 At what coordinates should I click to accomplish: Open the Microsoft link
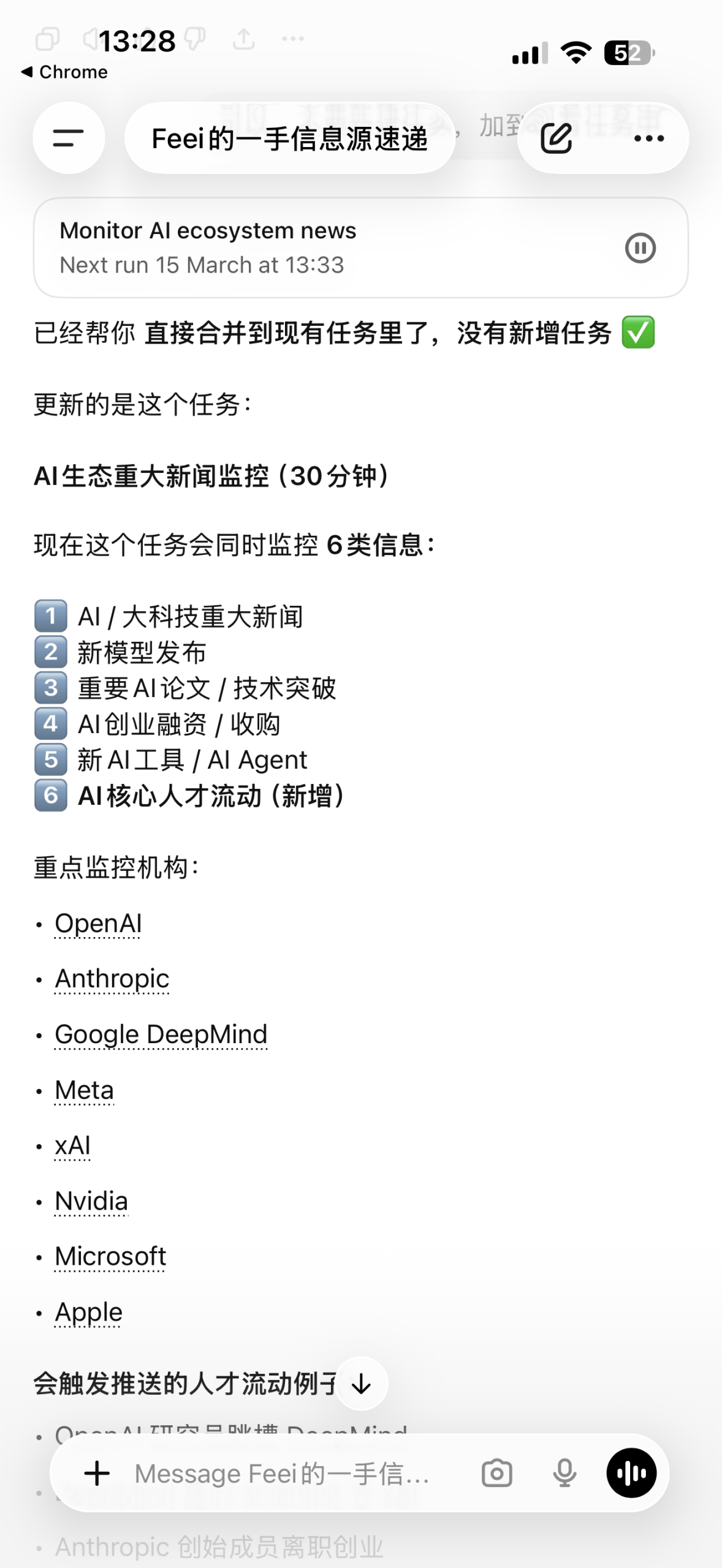click(110, 1256)
